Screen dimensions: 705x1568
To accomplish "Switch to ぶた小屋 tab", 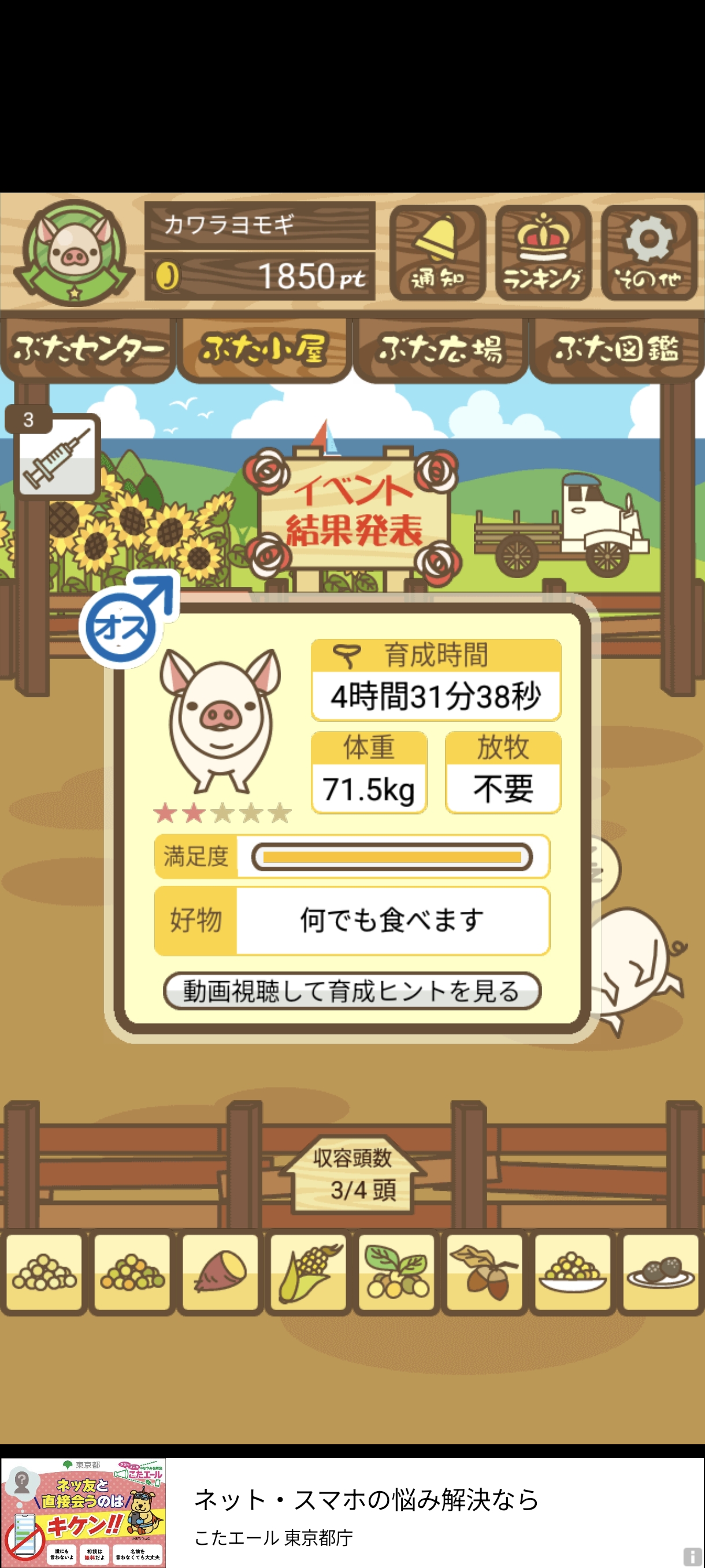I will click(x=264, y=350).
